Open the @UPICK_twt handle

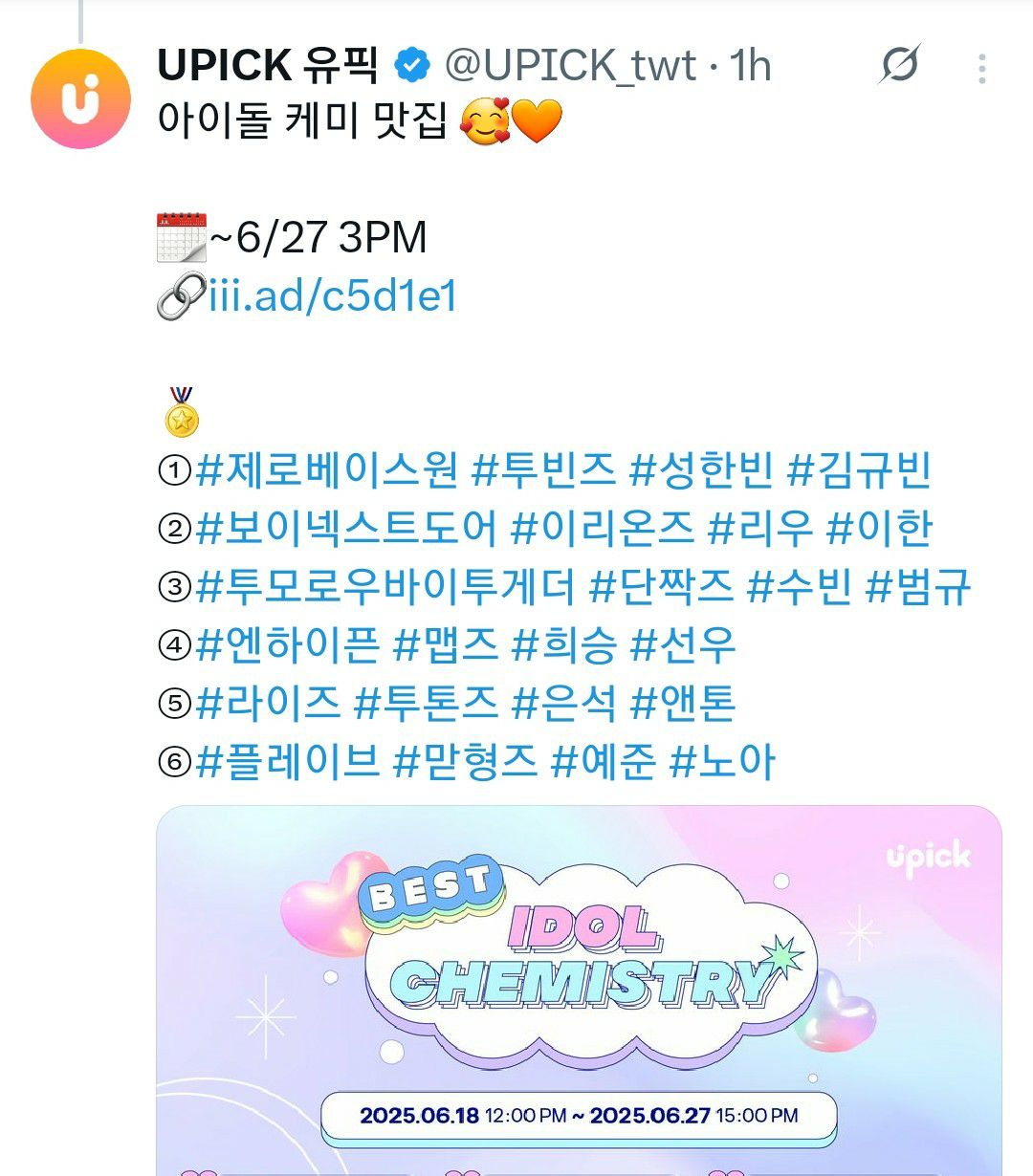pyautogui.click(x=570, y=65)
